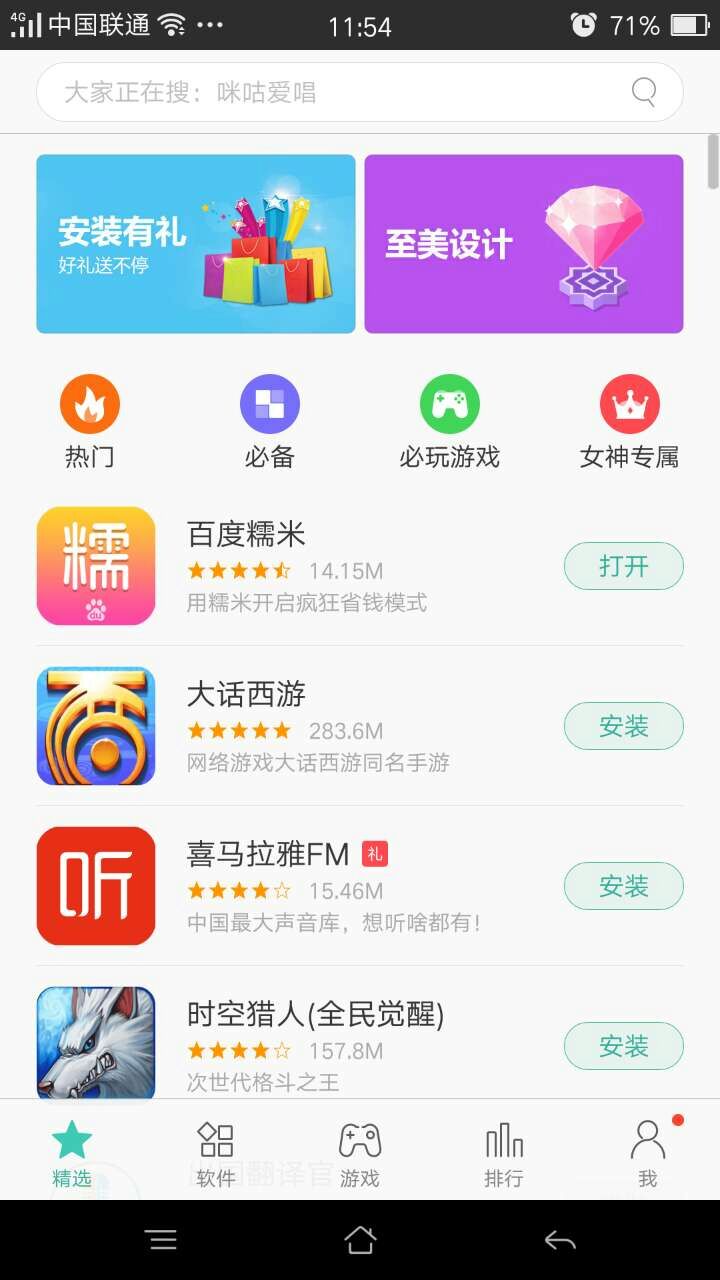This screenshot has height=1280, width=720.
Task: Open the 热门 (Hot) category icon
Action: click(90, 405)
